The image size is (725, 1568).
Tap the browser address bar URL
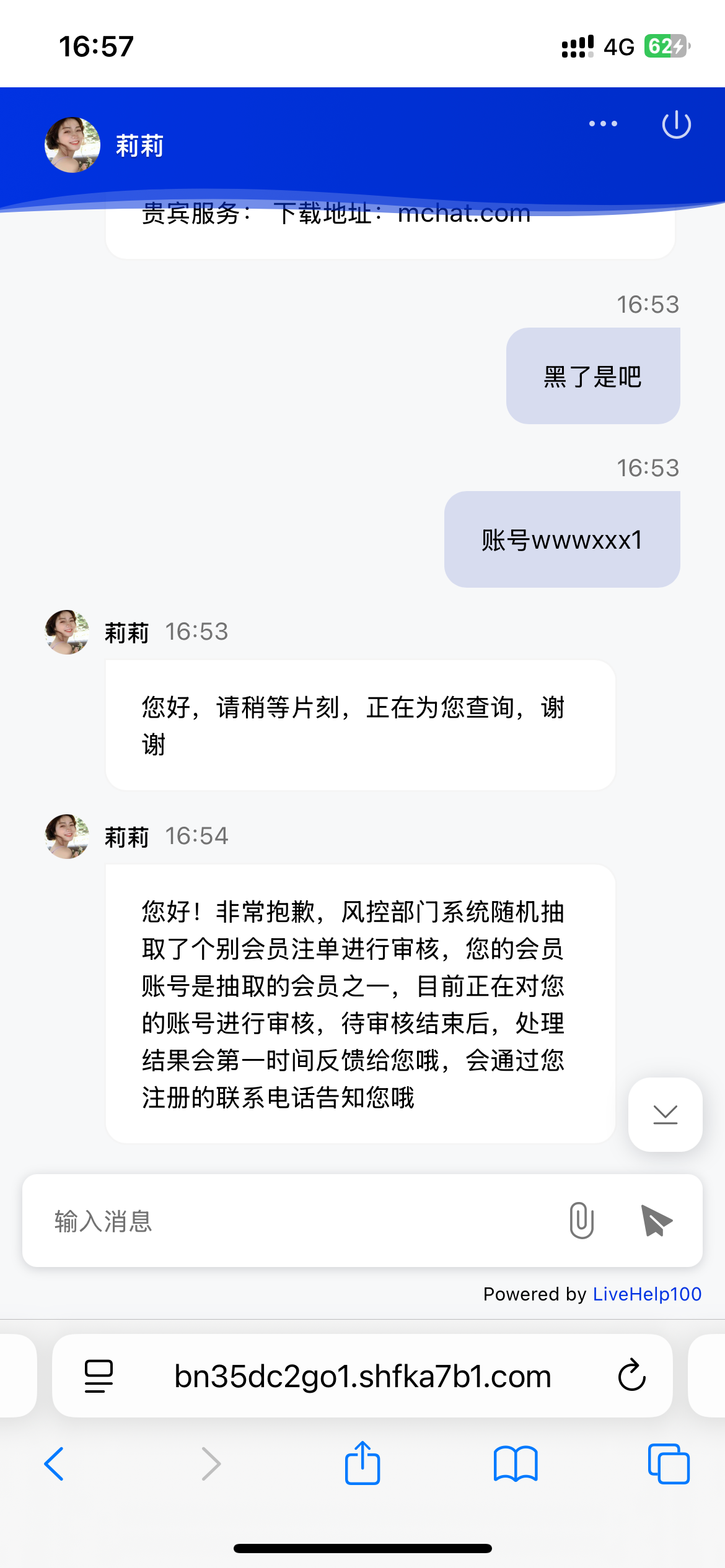[362, 1376]
